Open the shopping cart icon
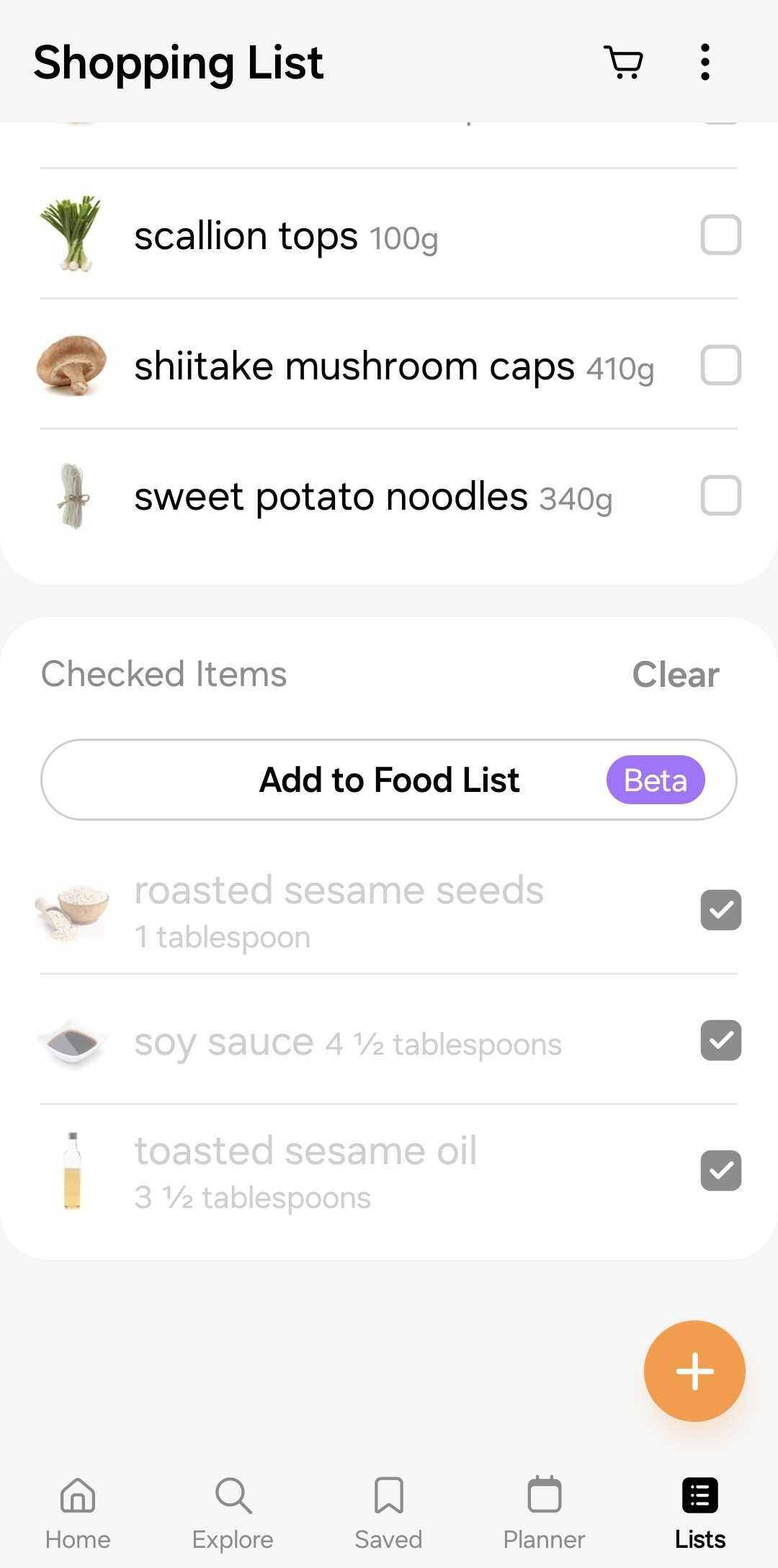Image resolution: width=778 pixels, height=1568 pixels. tap(623, 62)
